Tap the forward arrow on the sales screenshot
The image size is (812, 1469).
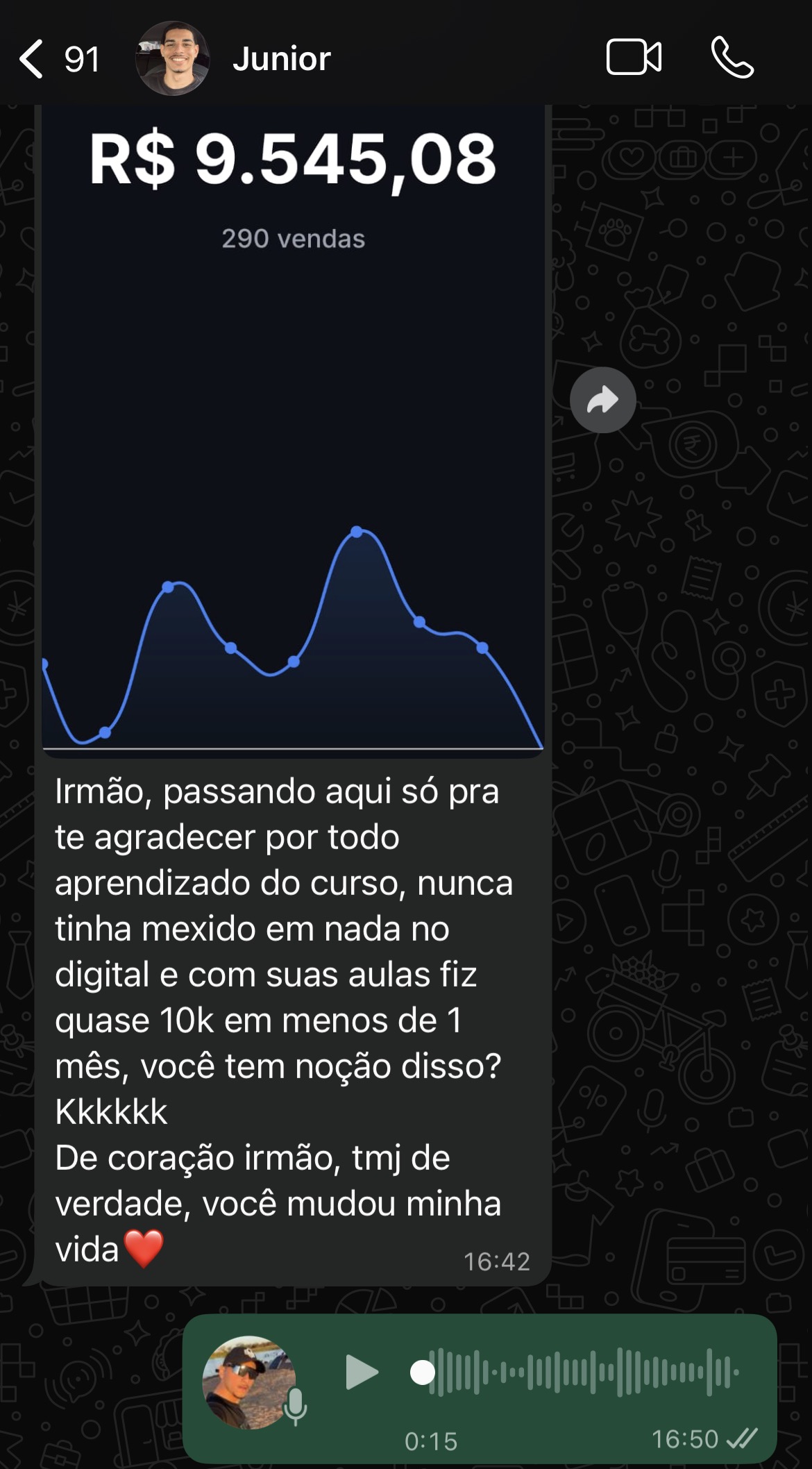[602, 399]
